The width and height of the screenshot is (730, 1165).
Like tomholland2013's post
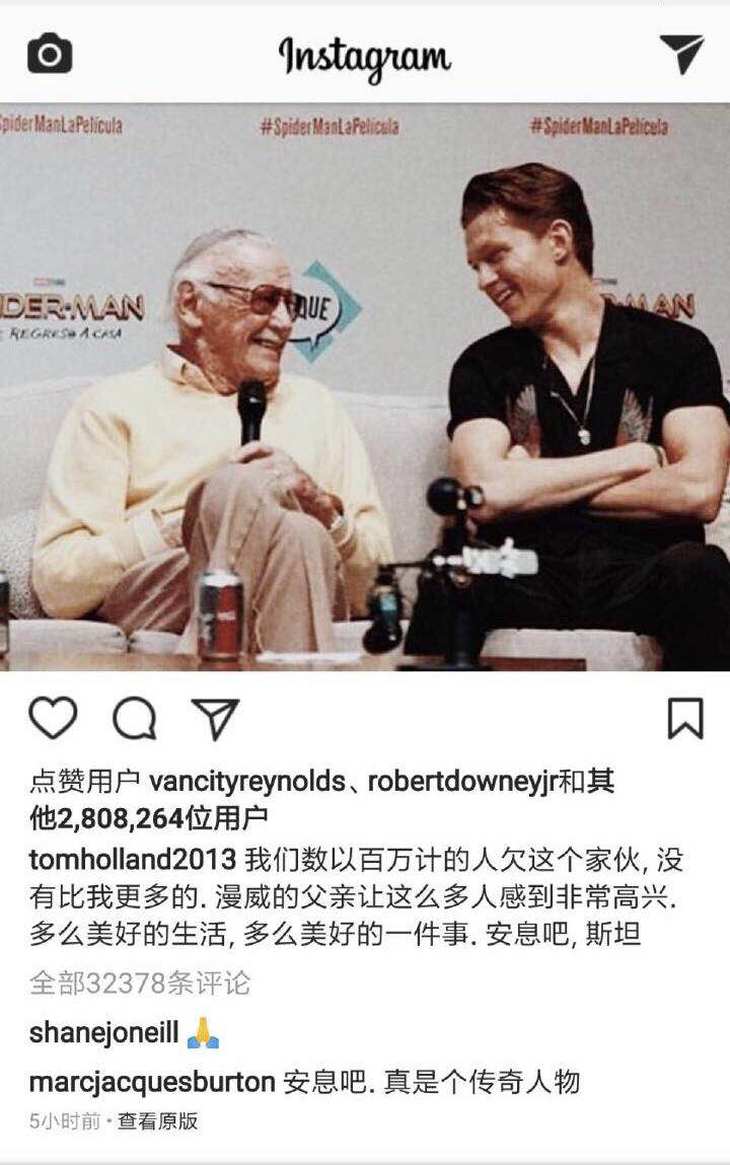click(x=52, y=718)
